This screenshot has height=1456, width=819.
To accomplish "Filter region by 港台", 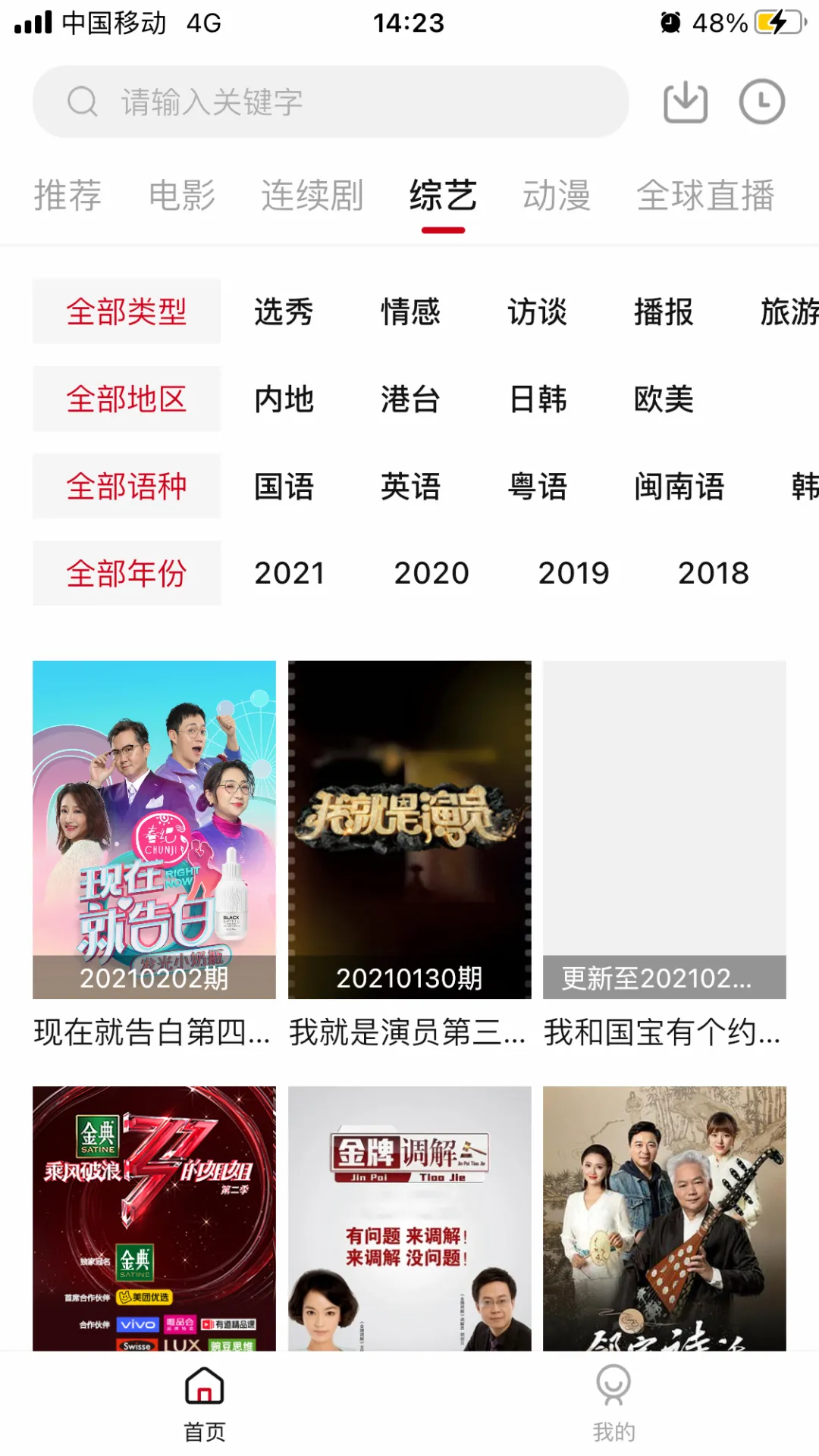I will pyautogui.click(x=410, y=399).
